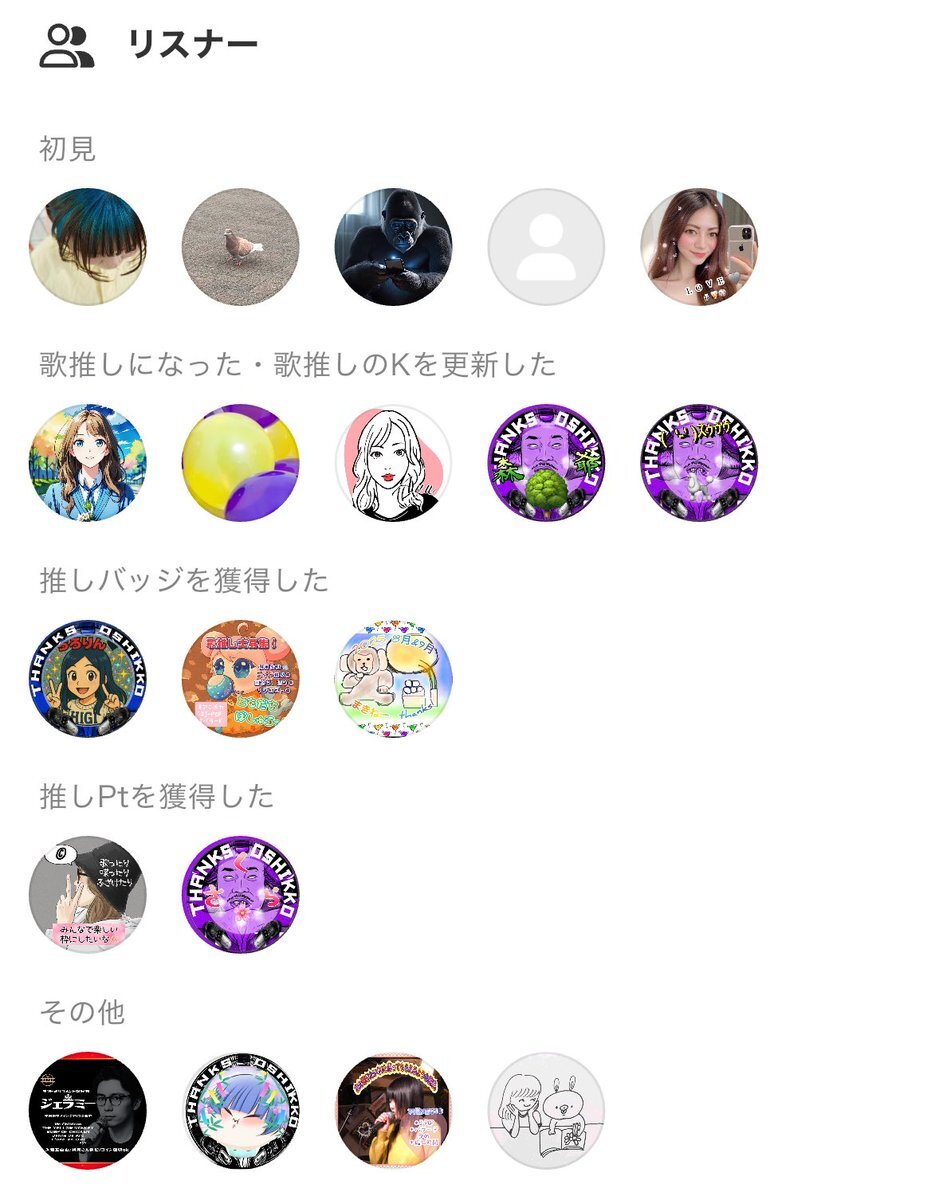Select the mirror selfie woman avatar
The image size is (939, 1200).
pos(699,247)
